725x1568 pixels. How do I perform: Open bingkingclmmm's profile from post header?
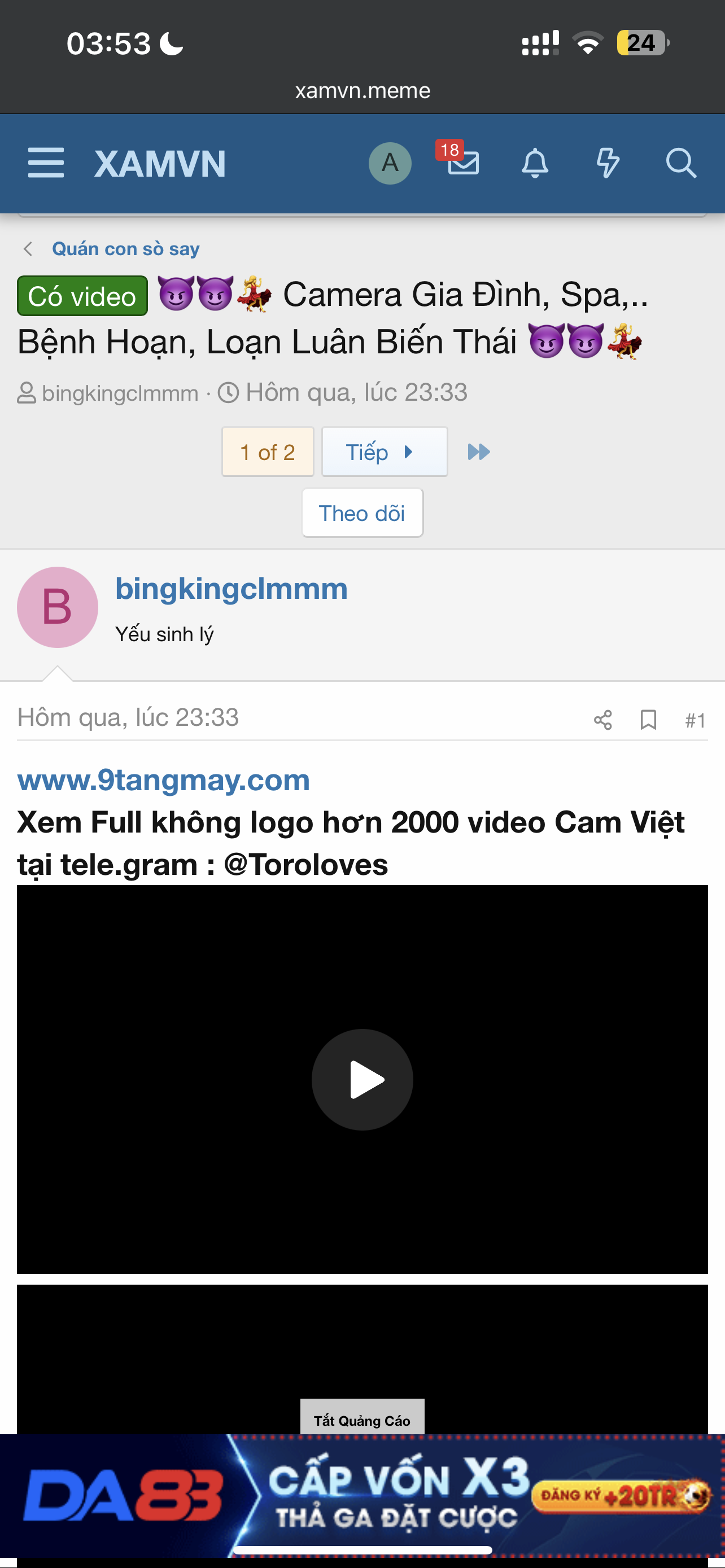232,589
